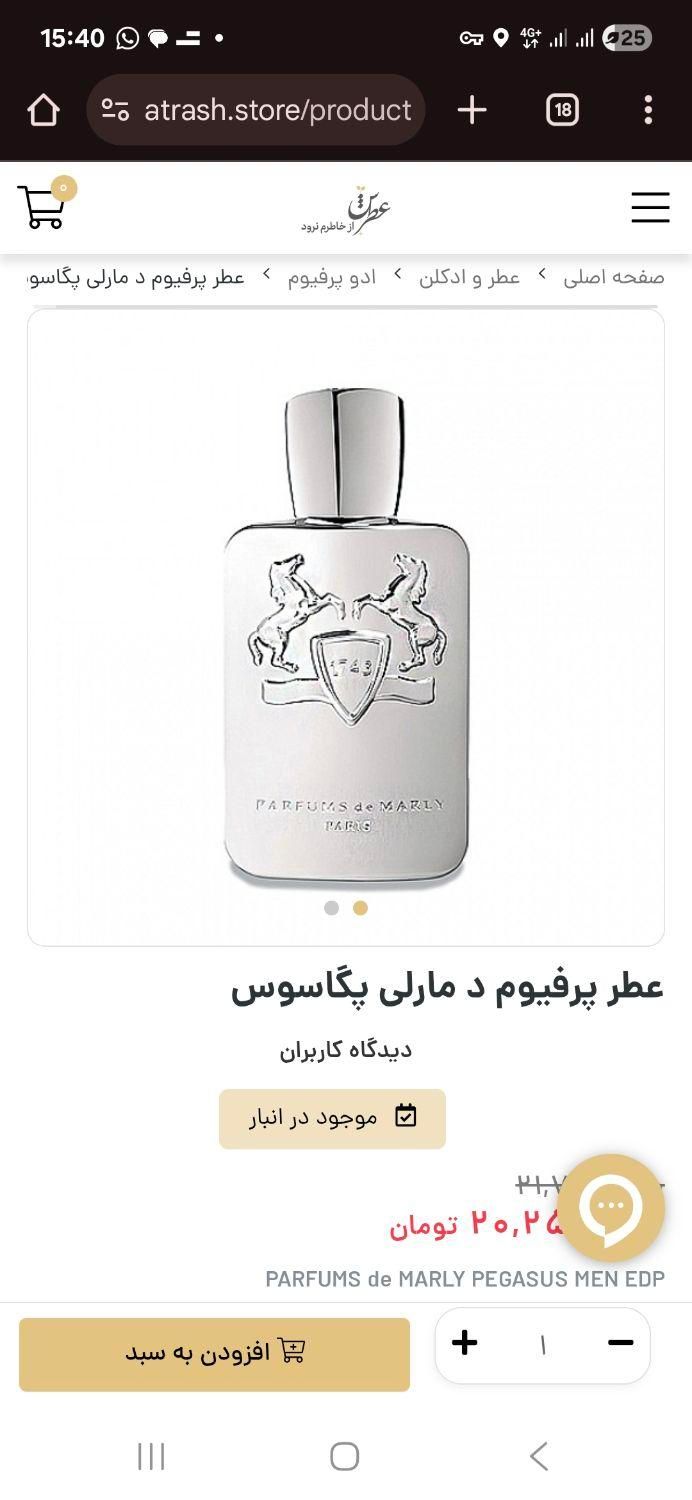This screenshot has width=692, height=1500.
Task: Open recent apps from navigation bar
Action: (151, 1456)
